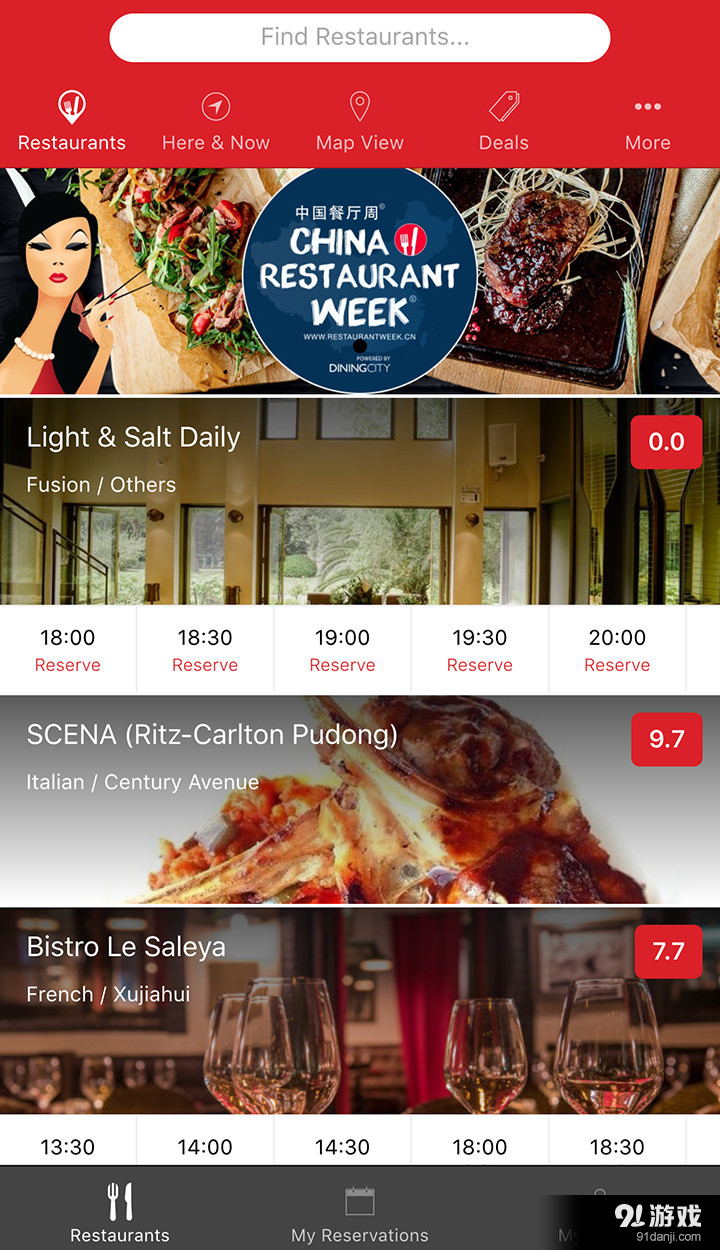
Task: Tap the Find Restaurants search field
Action: pyautogui.click(x=359, y=37)
